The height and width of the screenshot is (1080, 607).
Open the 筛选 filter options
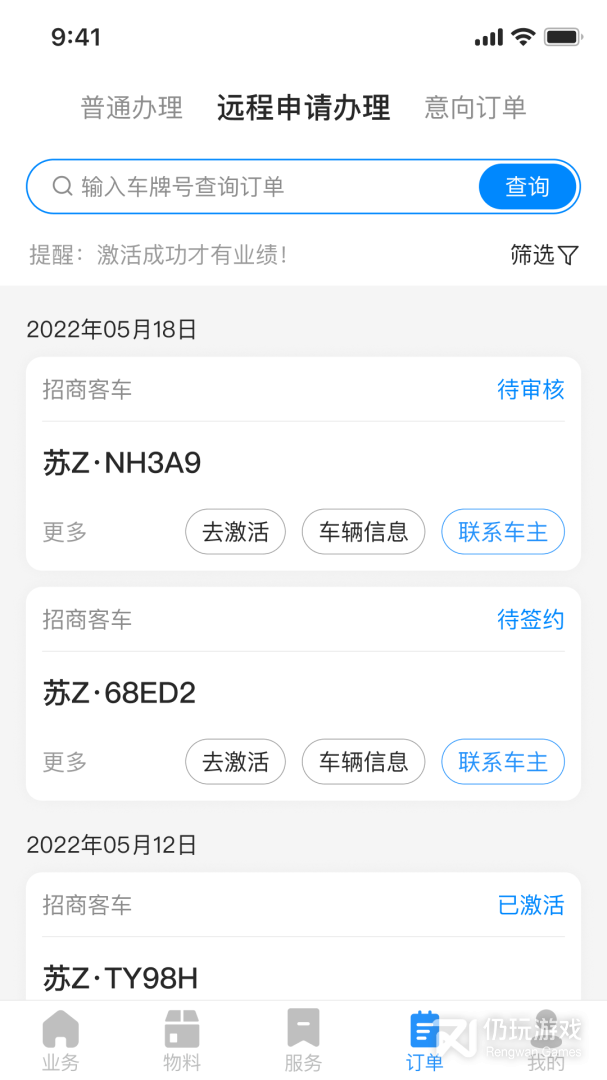click(544, 255)
